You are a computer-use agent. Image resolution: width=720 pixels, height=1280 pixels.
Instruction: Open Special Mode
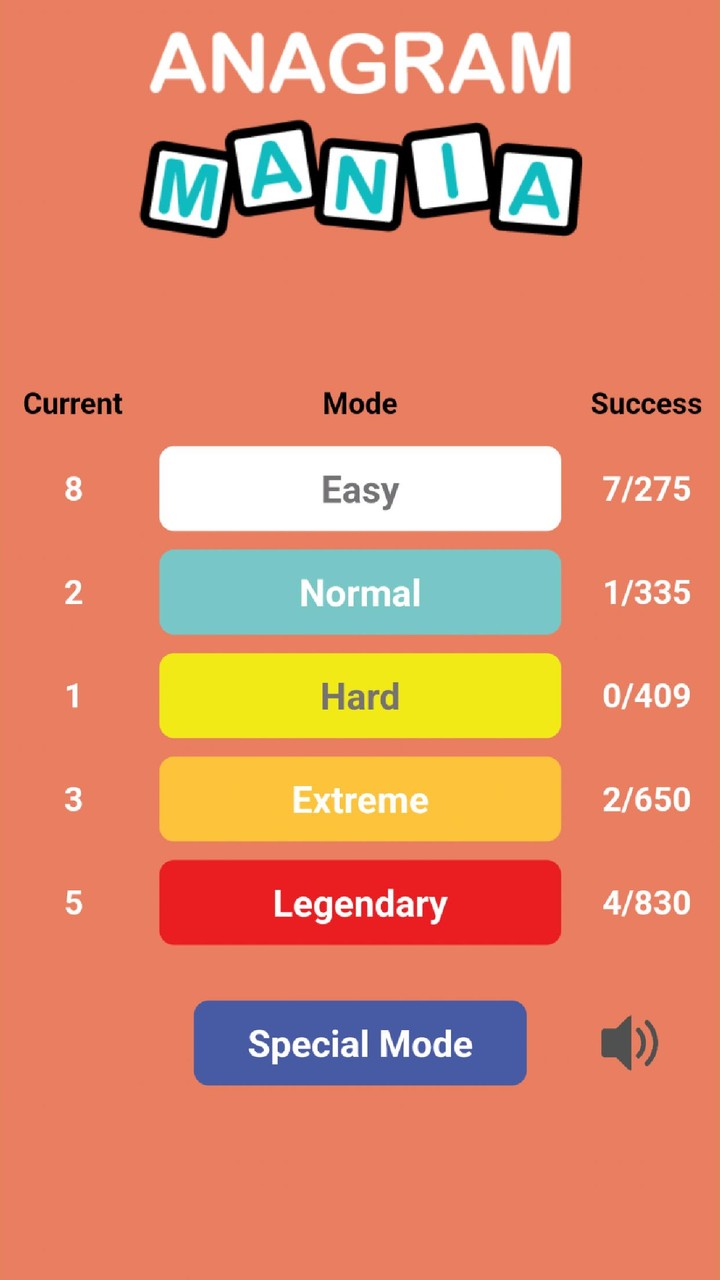tap(360, 1043)
